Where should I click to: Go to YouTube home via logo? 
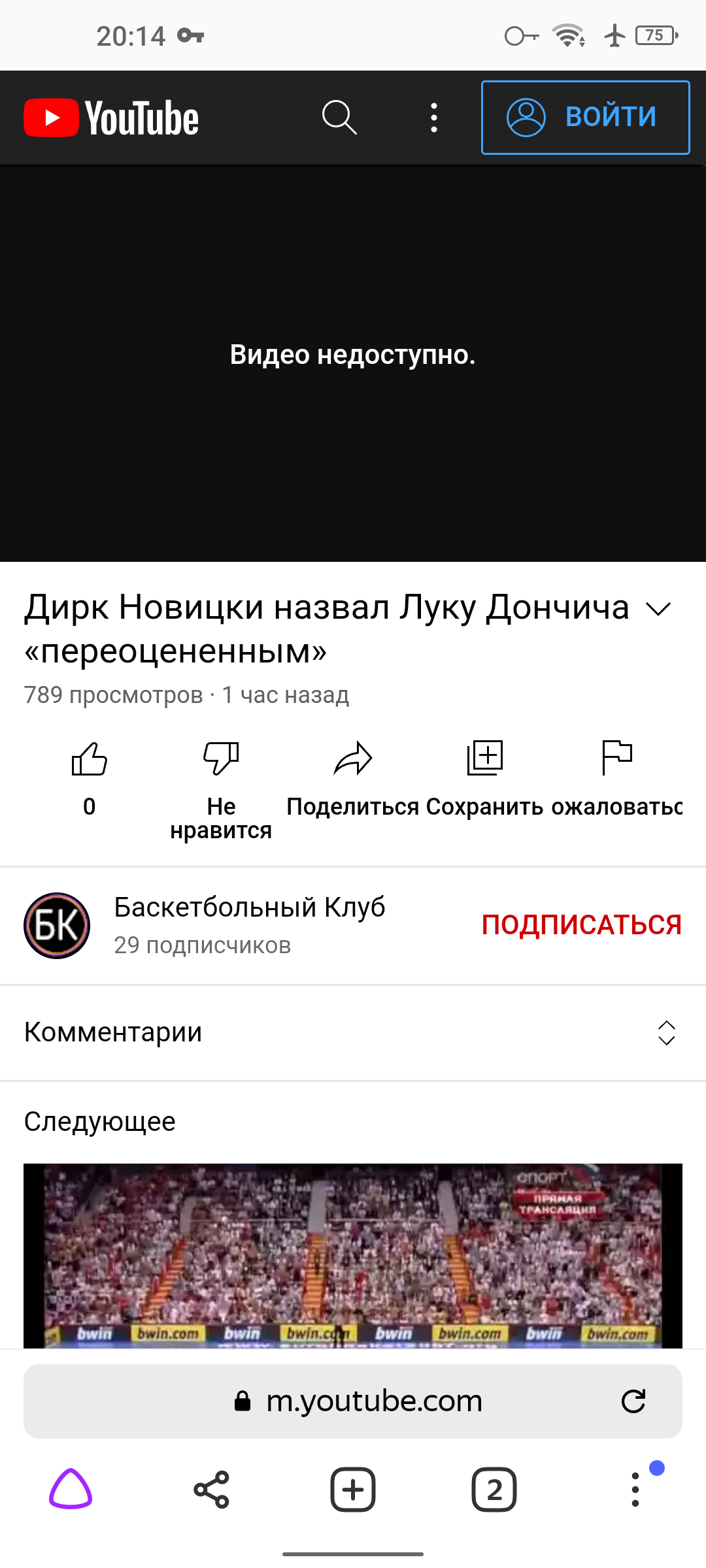[111, 118]
